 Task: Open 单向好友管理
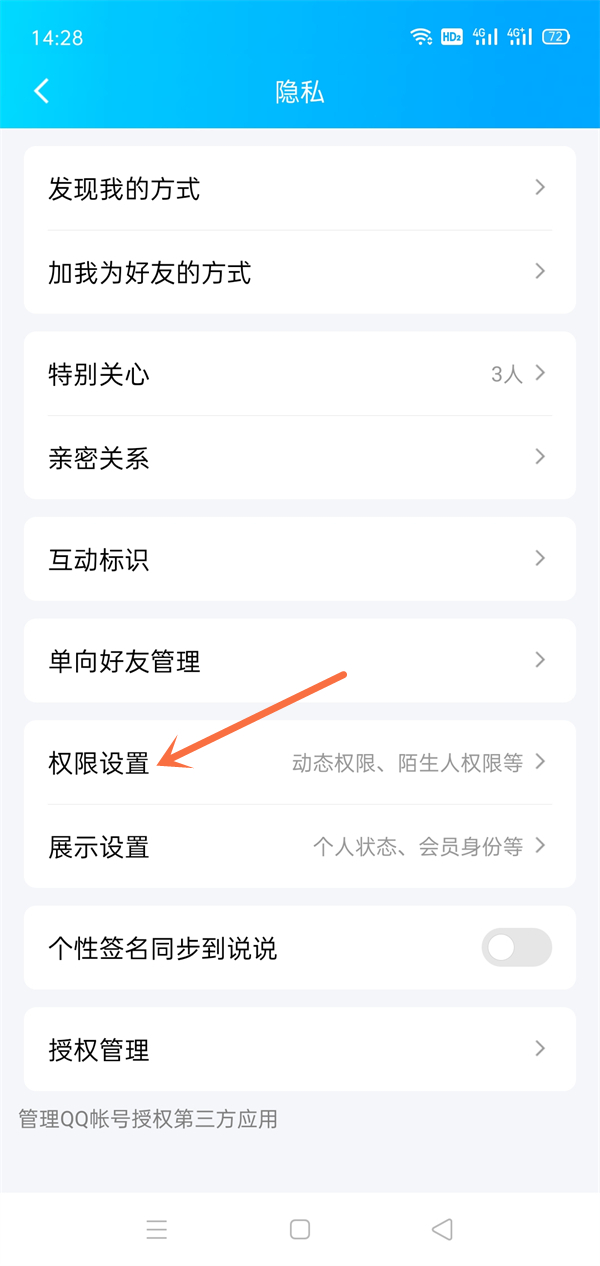point(299,661)
